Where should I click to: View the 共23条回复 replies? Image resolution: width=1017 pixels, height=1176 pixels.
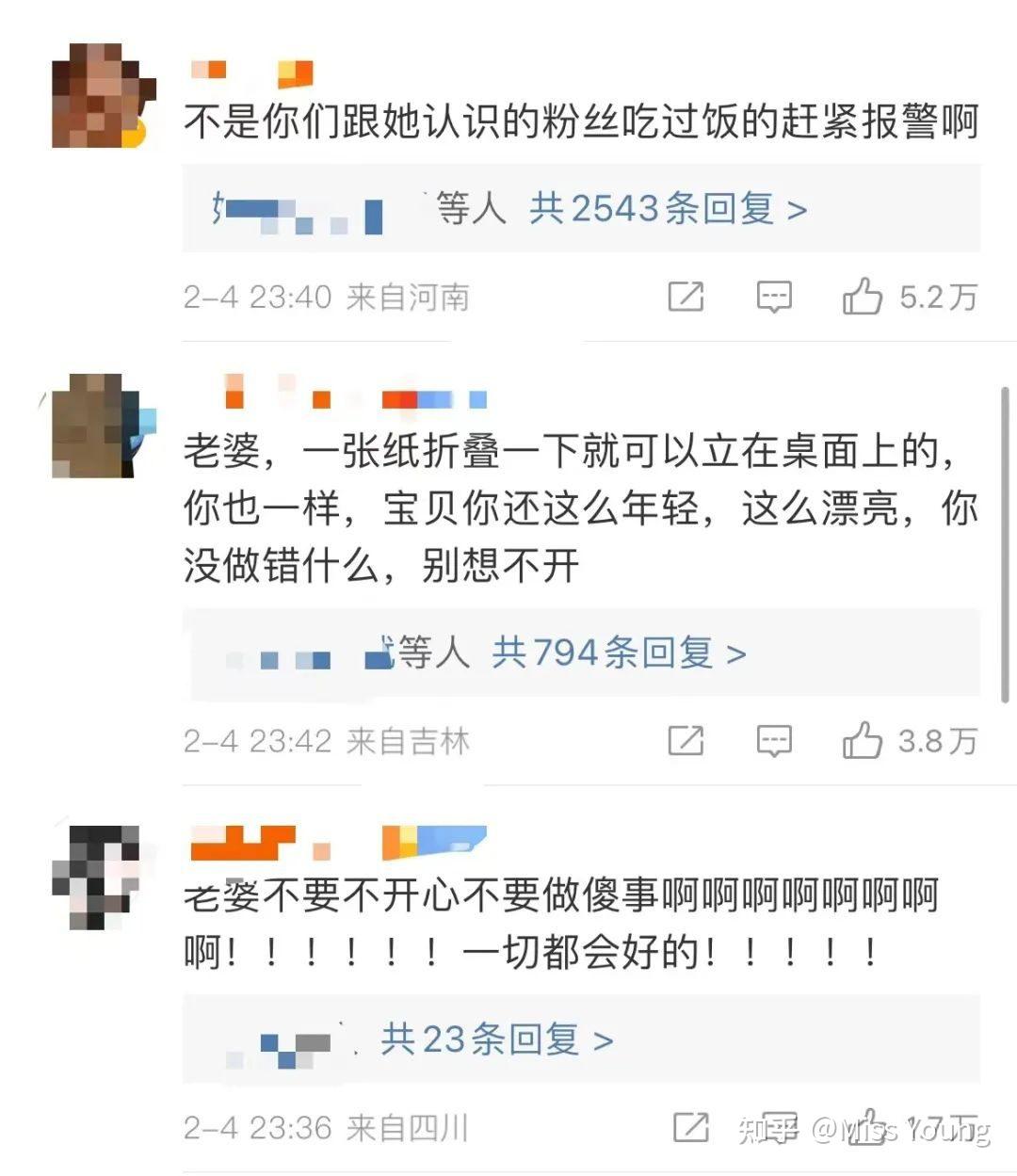[x=496, y=1039]
